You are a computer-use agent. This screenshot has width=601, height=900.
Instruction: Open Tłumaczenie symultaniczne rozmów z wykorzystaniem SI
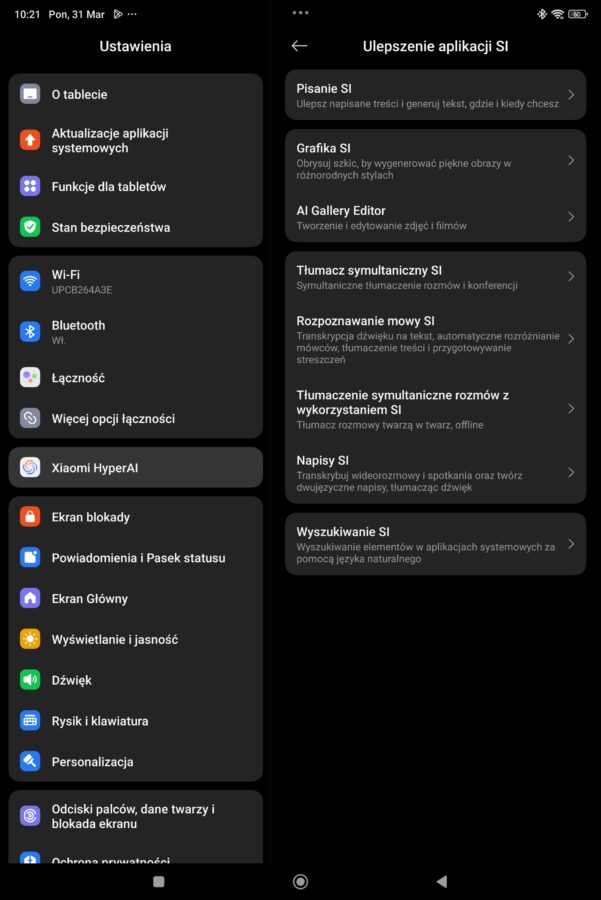435,409
